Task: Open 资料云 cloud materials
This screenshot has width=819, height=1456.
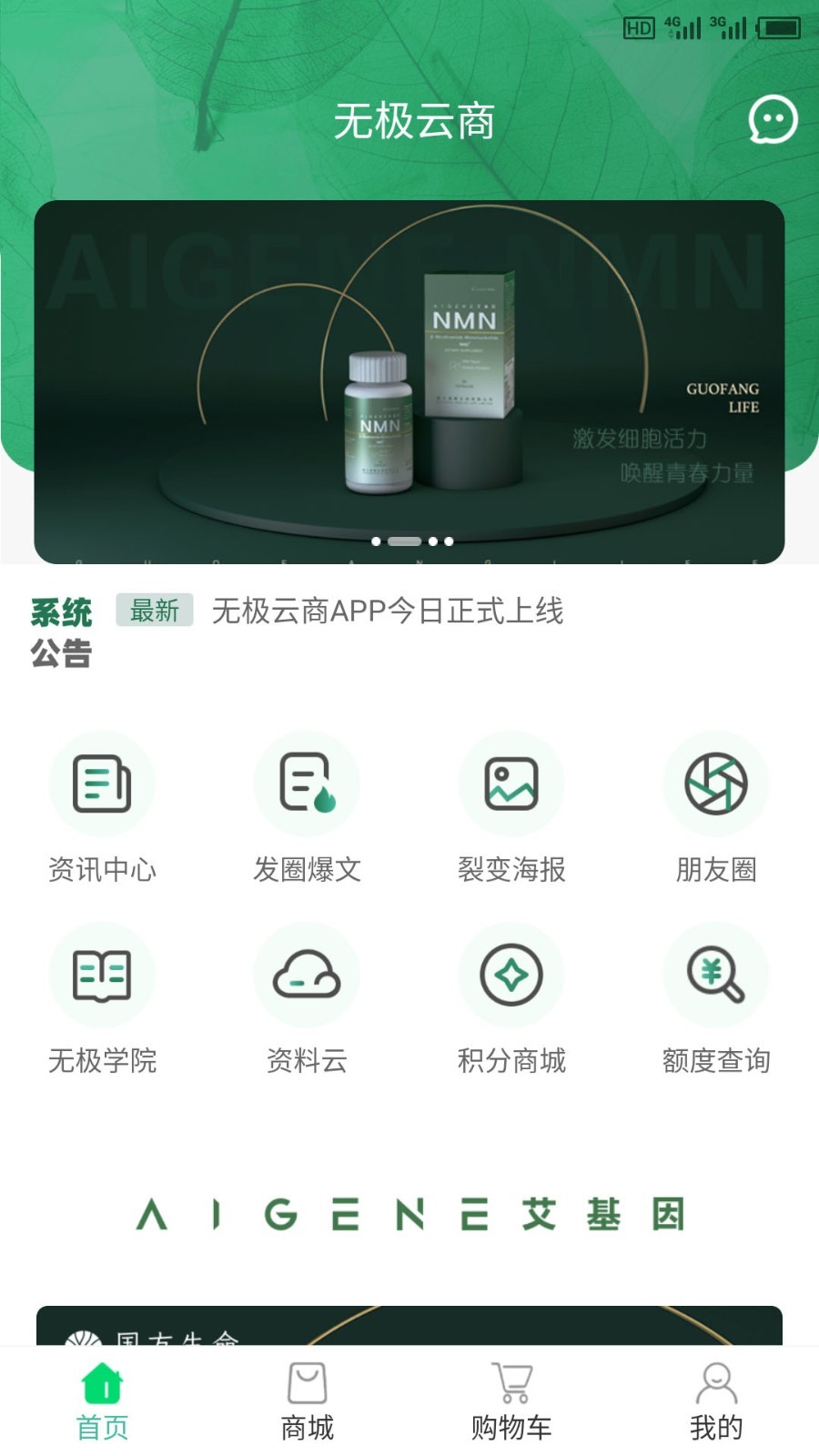Action: [307, 998]
